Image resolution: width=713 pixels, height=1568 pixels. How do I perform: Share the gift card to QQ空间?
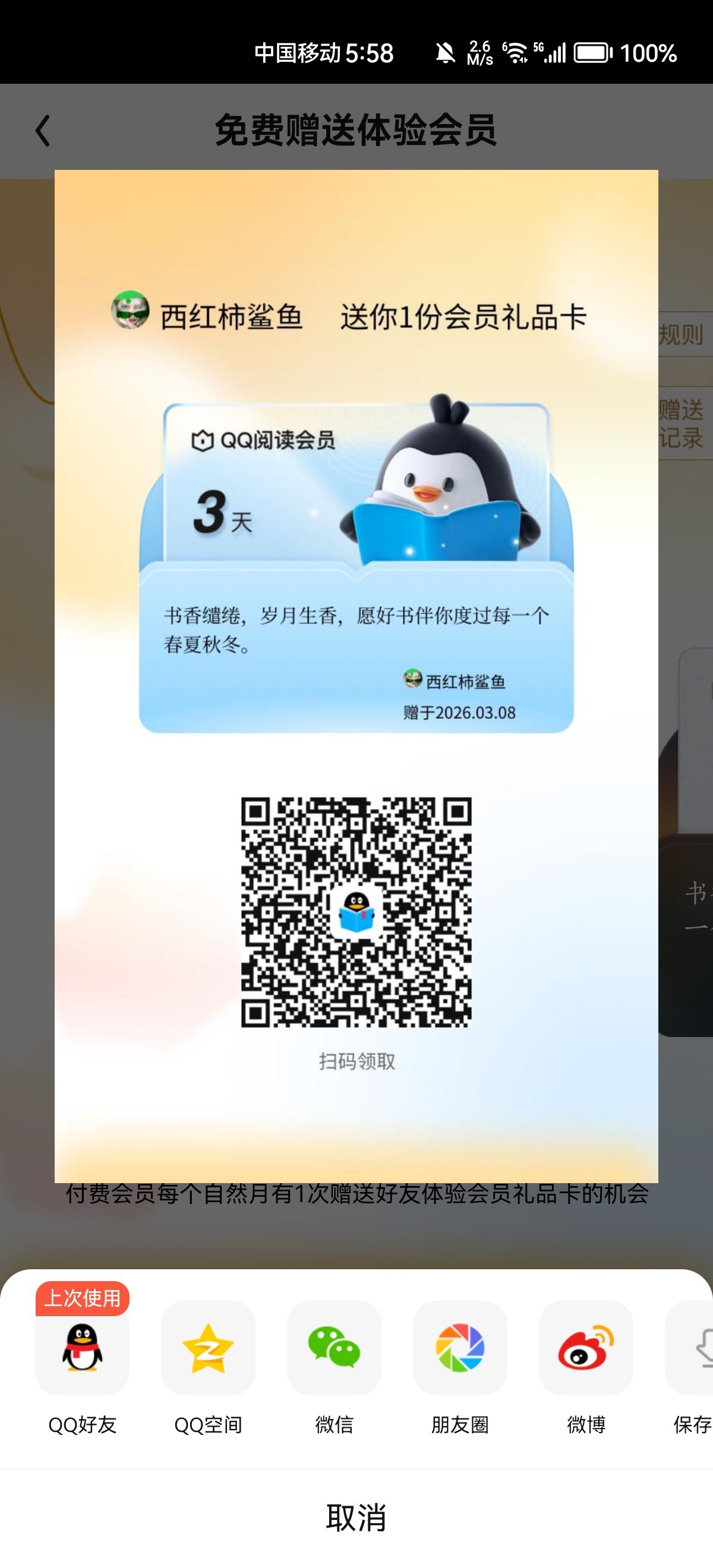click(207, 1348)
